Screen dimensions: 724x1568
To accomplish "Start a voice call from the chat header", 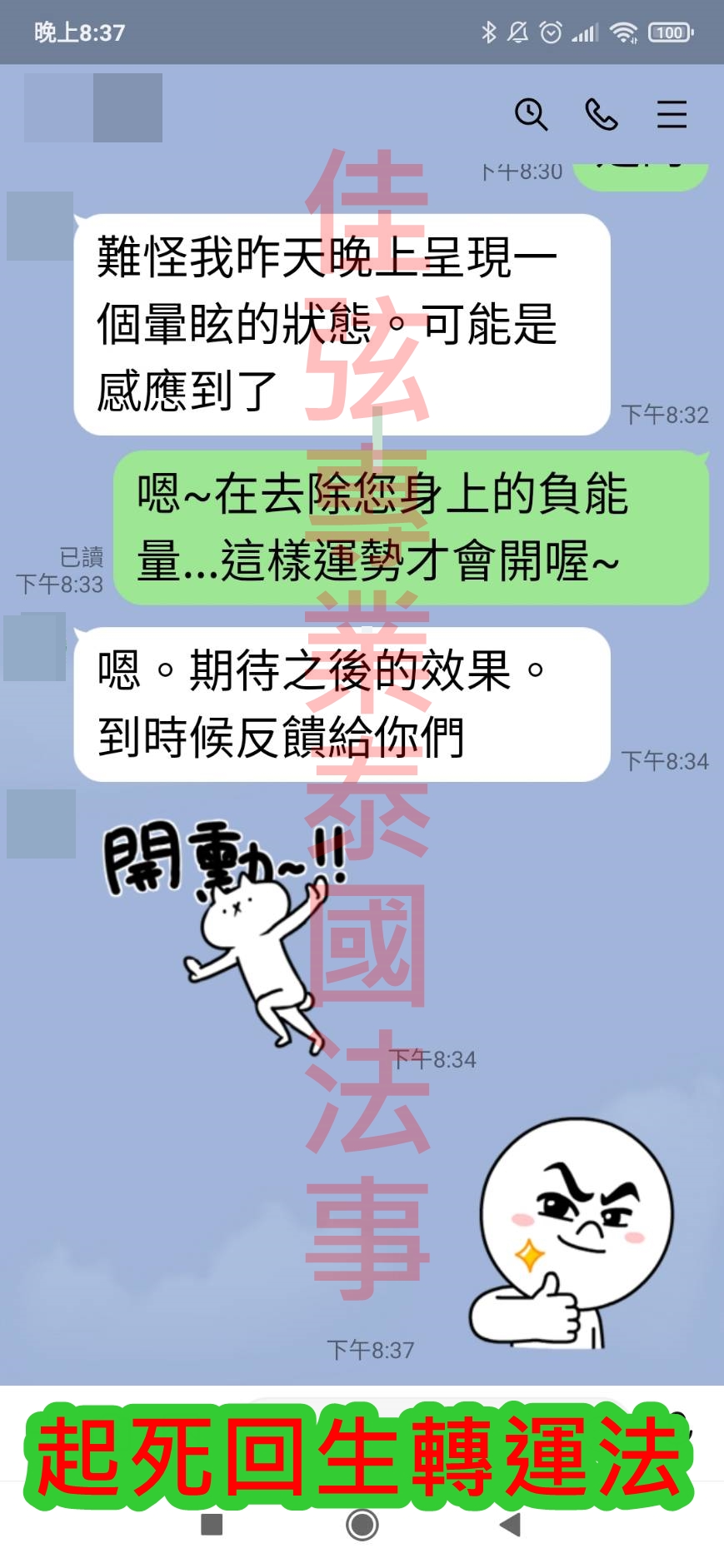I will click(601, 114).
